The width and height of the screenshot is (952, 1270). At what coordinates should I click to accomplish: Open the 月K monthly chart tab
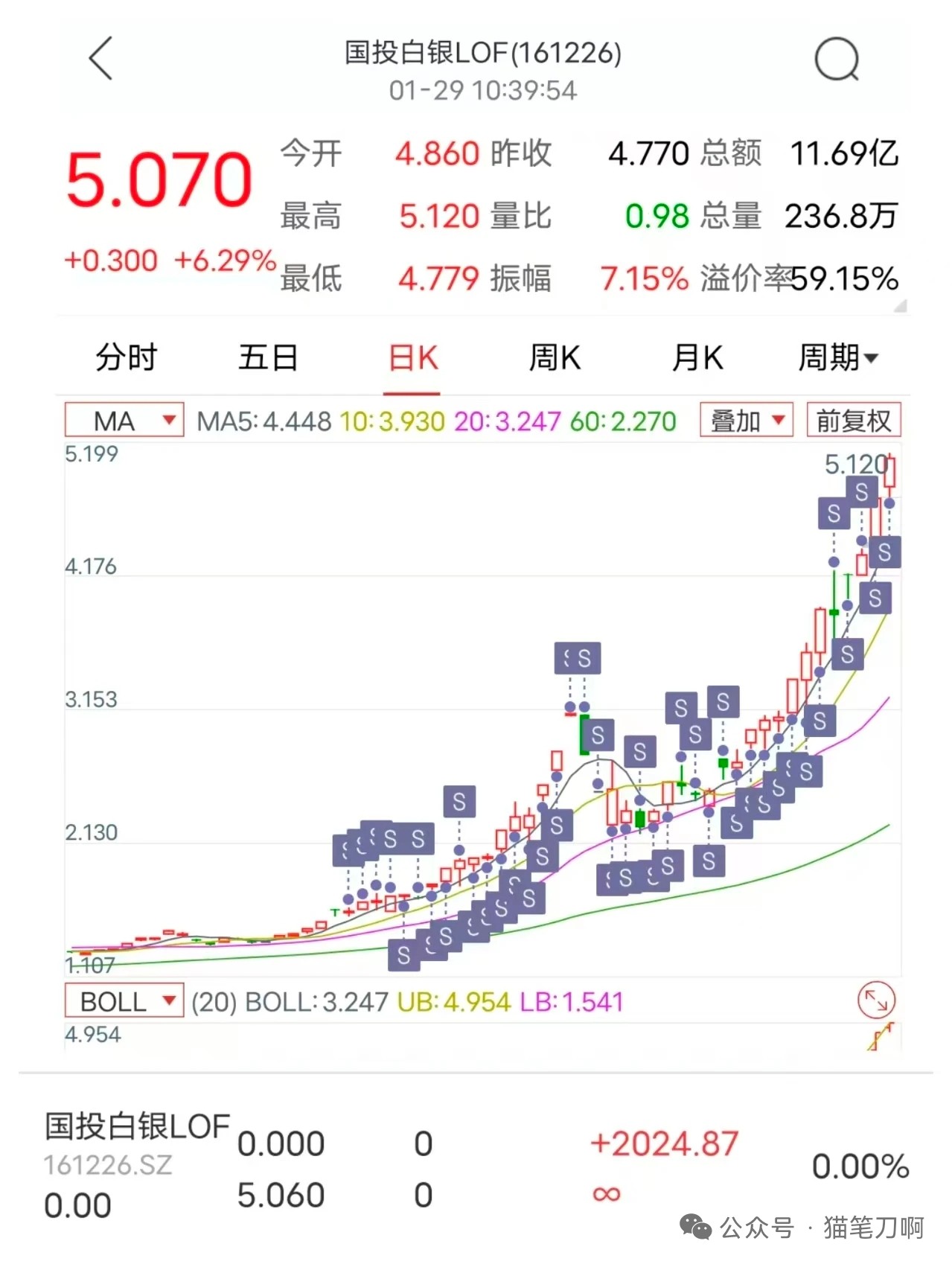coord(696,357)
